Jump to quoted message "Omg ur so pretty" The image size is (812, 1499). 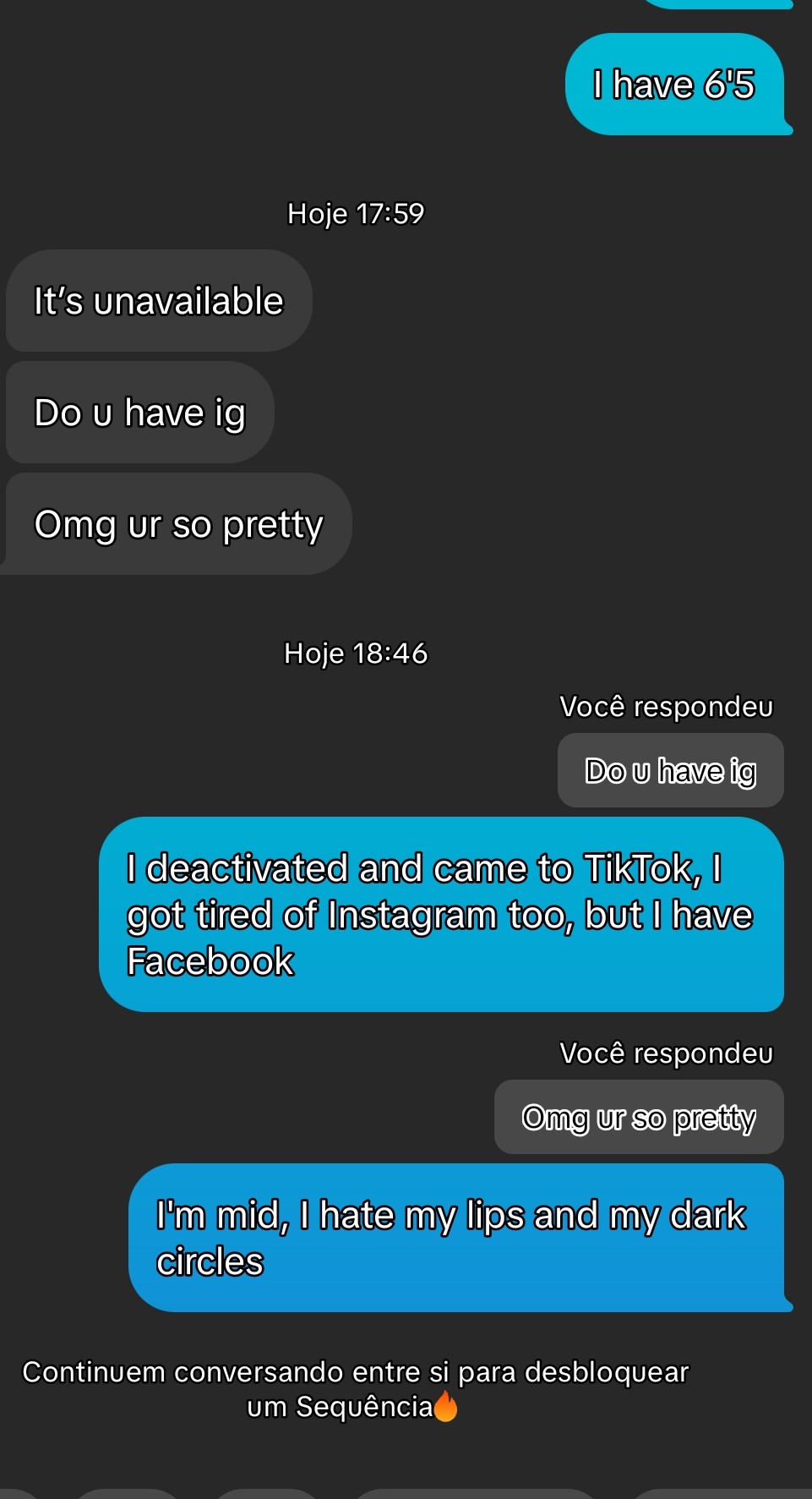(639, 1117)
